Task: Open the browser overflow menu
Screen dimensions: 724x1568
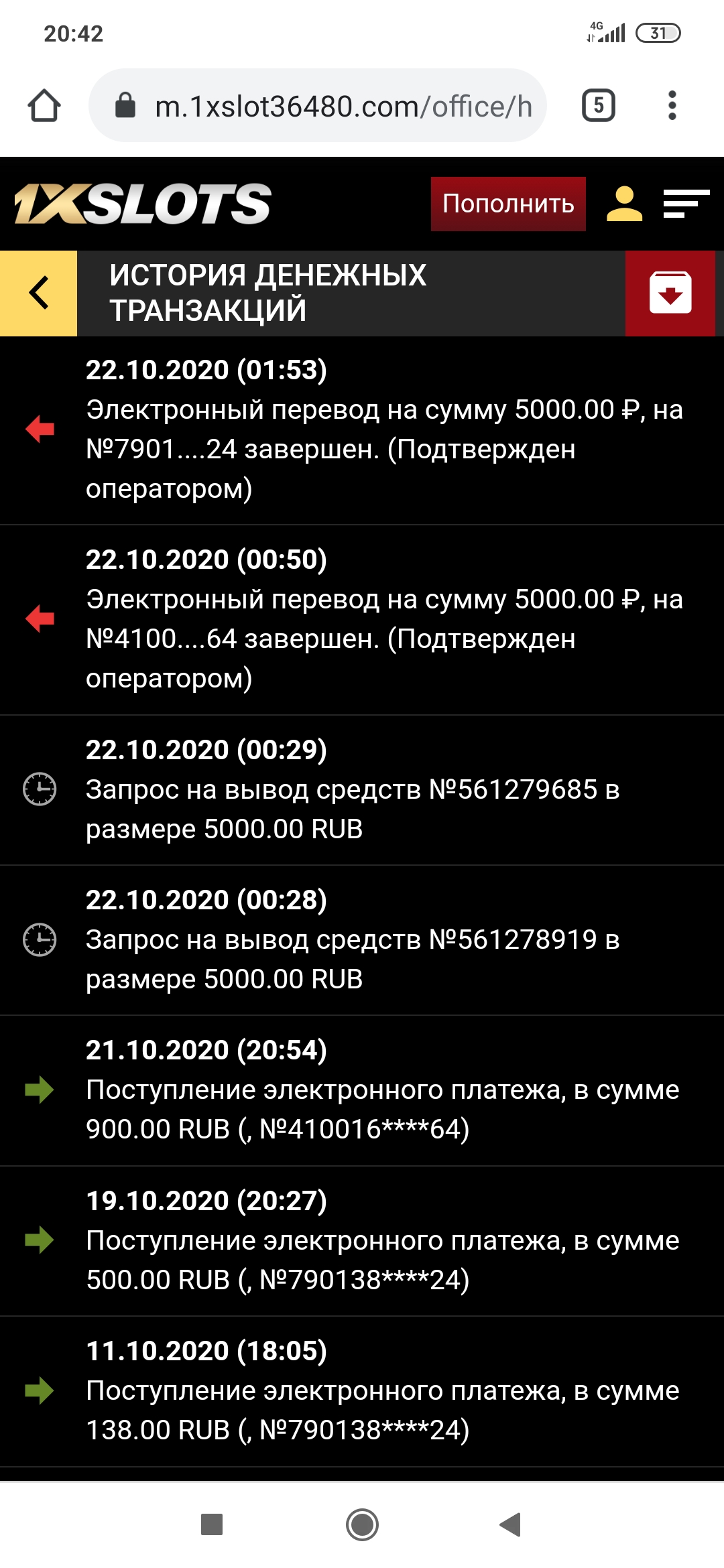Action: 672,106
